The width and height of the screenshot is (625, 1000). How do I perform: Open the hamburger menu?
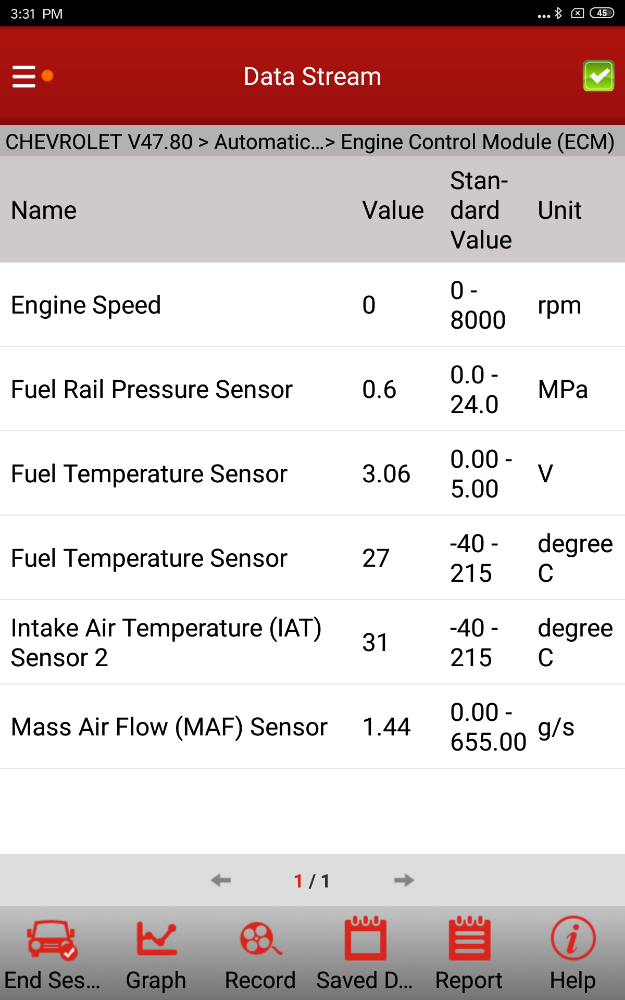[x=24, y=77]
